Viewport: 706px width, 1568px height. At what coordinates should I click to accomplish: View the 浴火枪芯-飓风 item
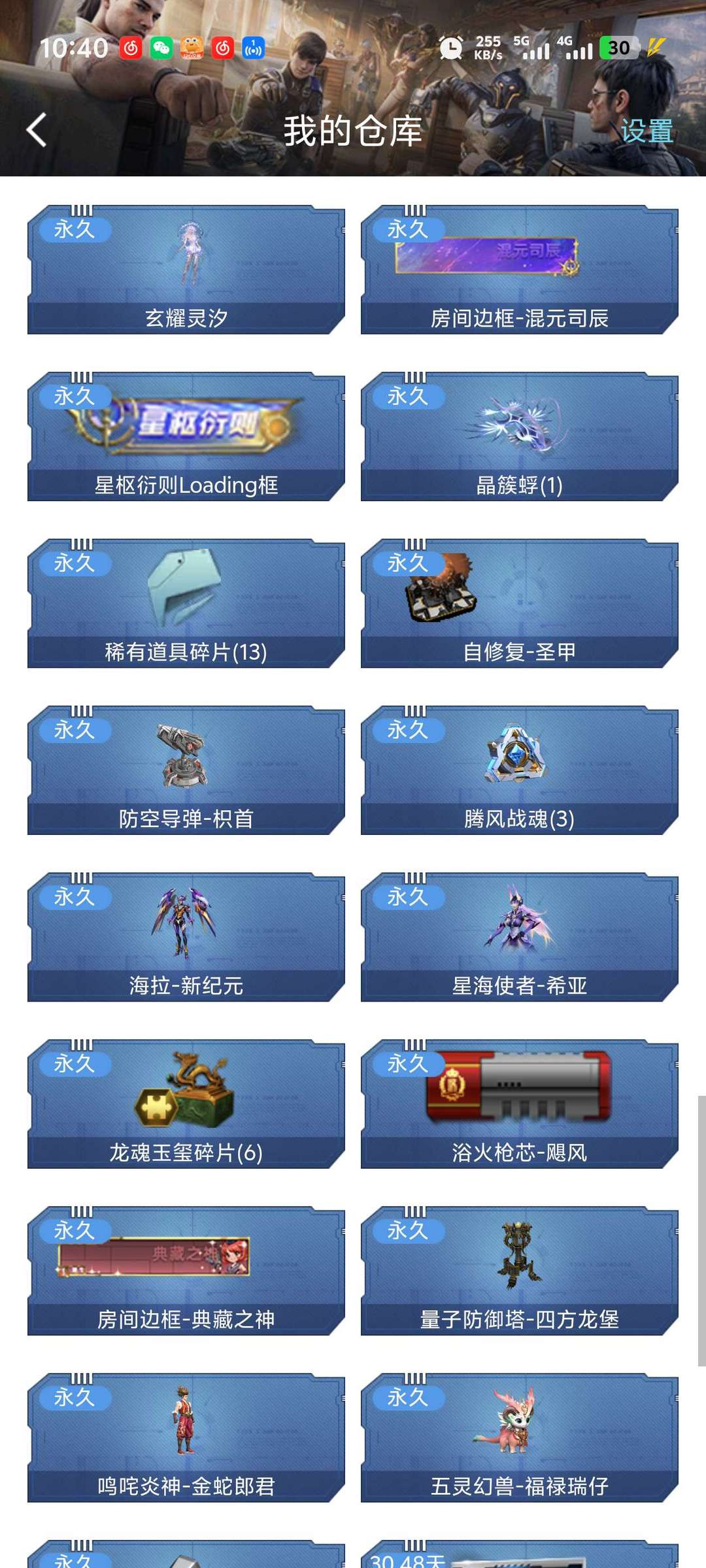[519, 1103]
